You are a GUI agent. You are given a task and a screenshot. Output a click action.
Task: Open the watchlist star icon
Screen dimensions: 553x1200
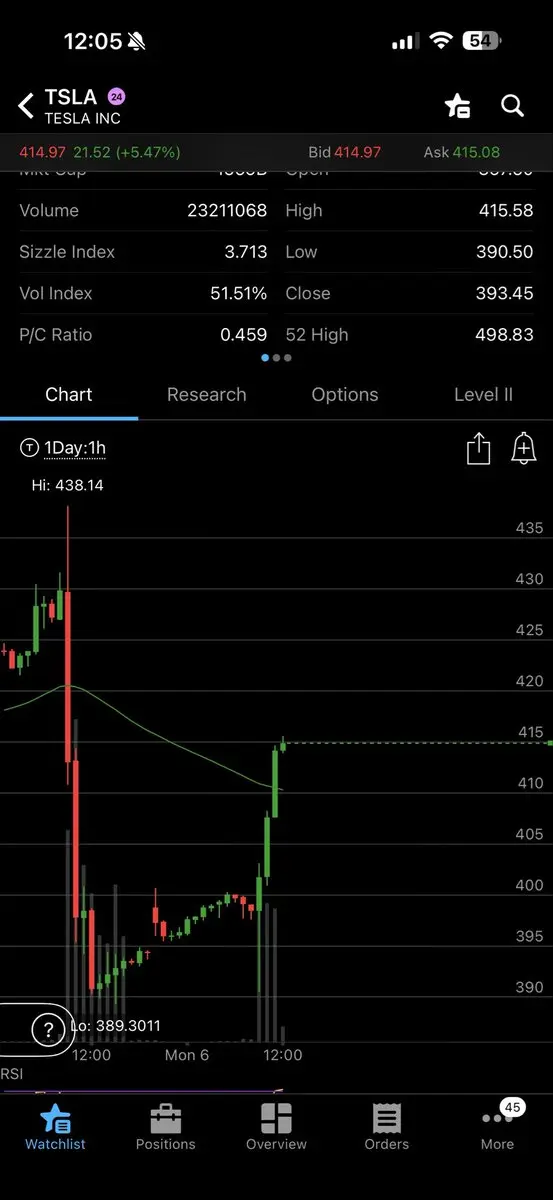[457, 105]
